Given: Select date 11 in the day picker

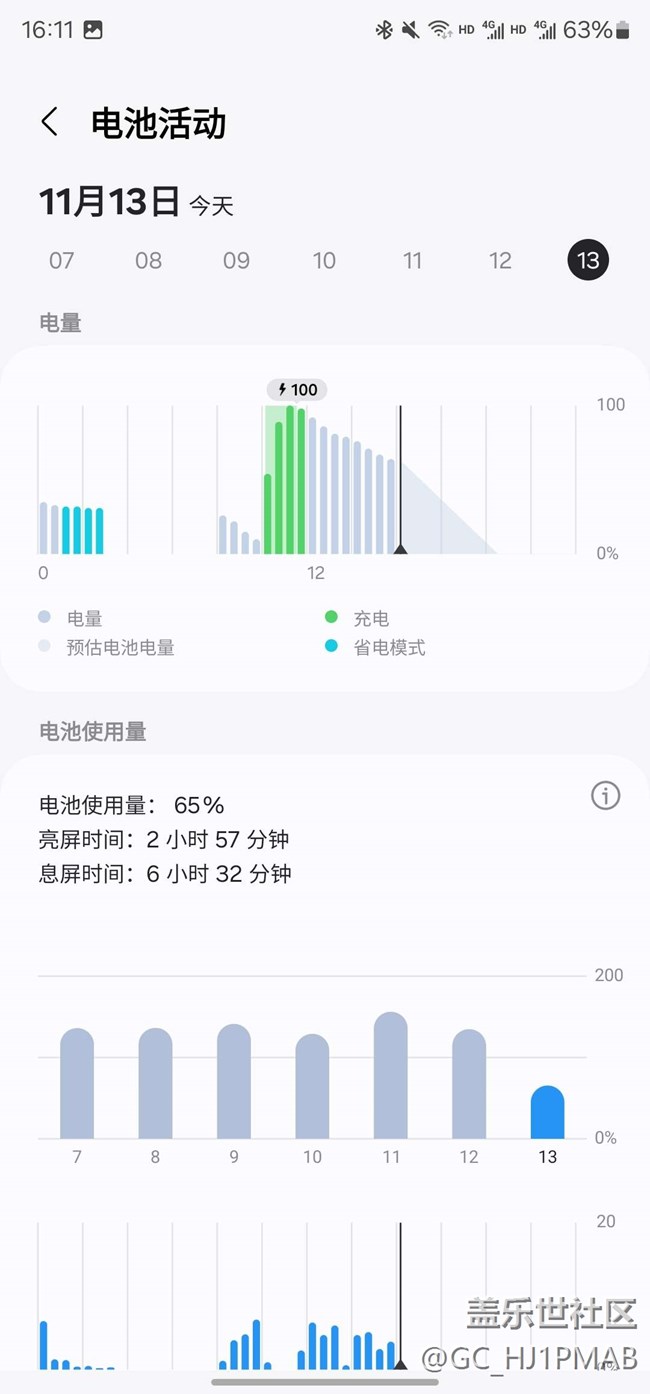Looking at the screenshot, I should (x=412, y=261).
